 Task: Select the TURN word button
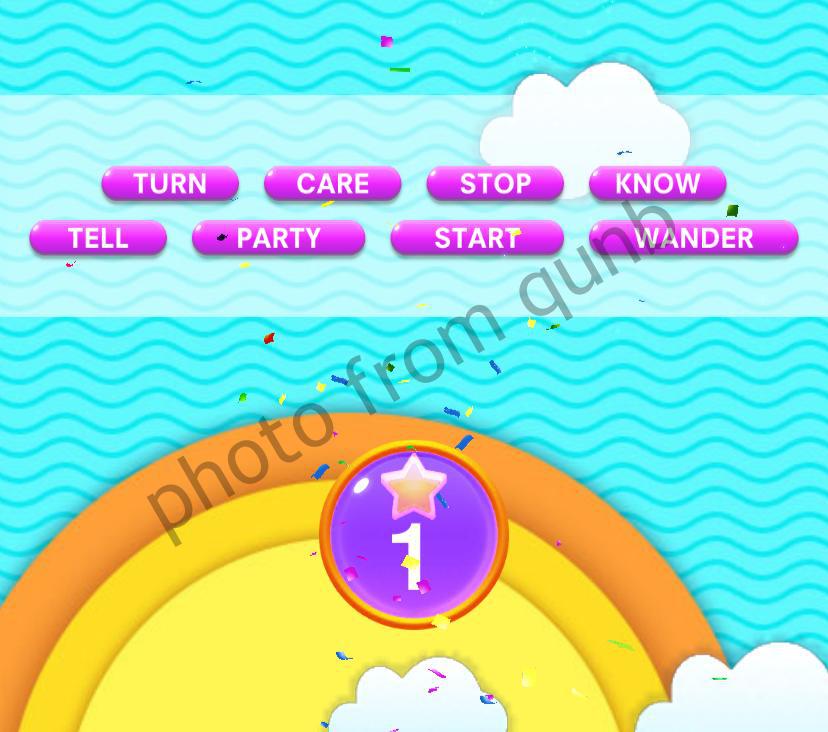(170, 184)
